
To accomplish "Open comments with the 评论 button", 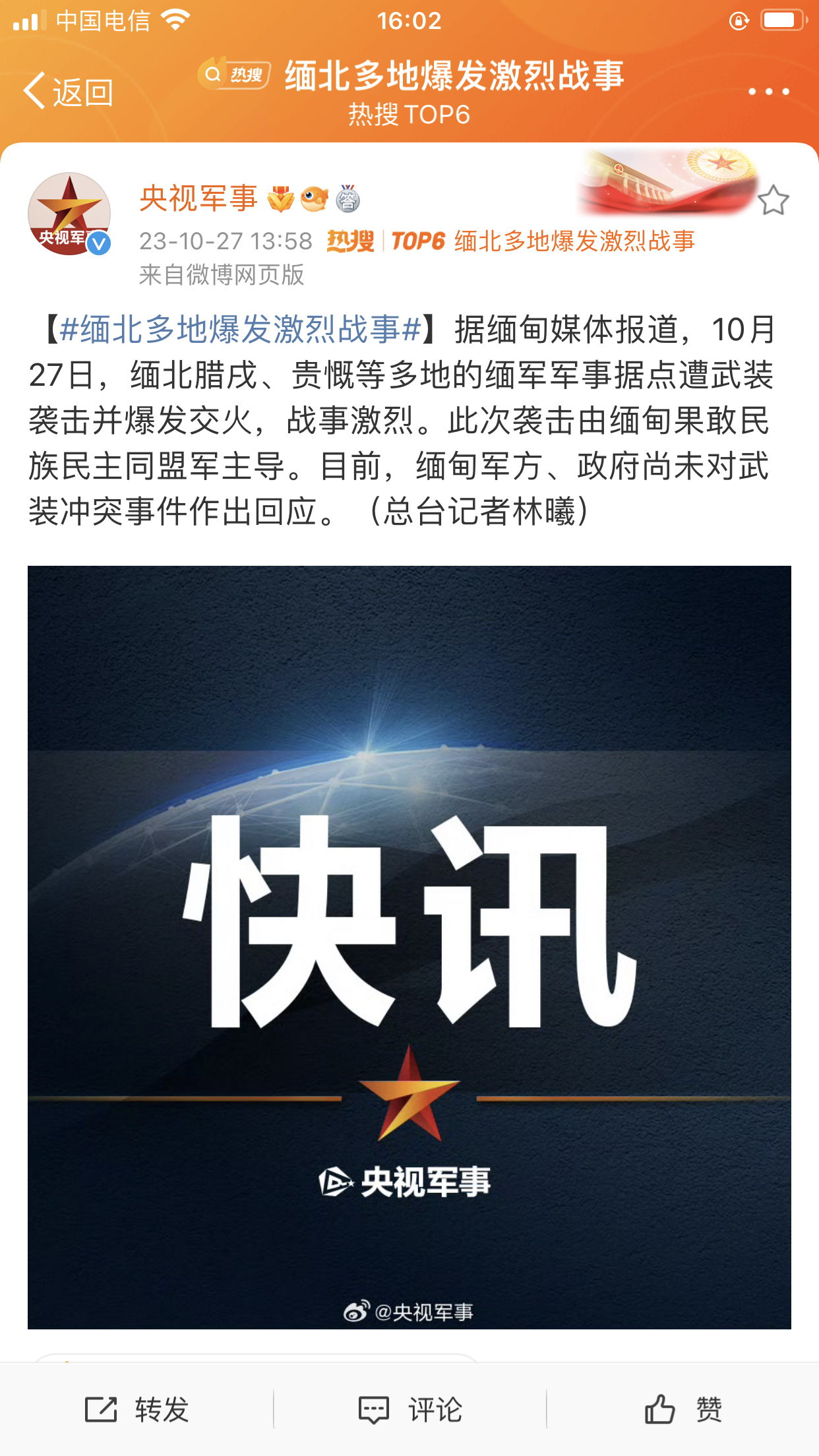I will tap(409, 1410).
